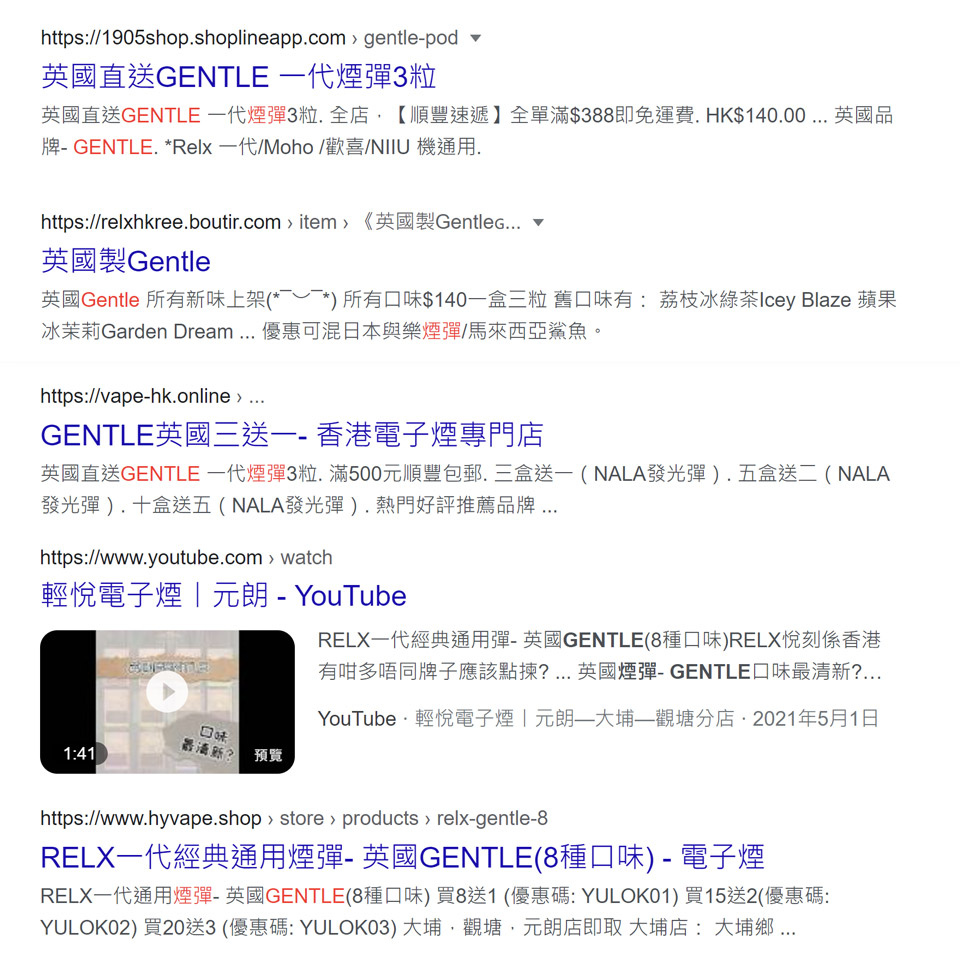Play the YouTube video thumbnail preview
The height and width of the screenshot is (960, 960).
point(167,691)
